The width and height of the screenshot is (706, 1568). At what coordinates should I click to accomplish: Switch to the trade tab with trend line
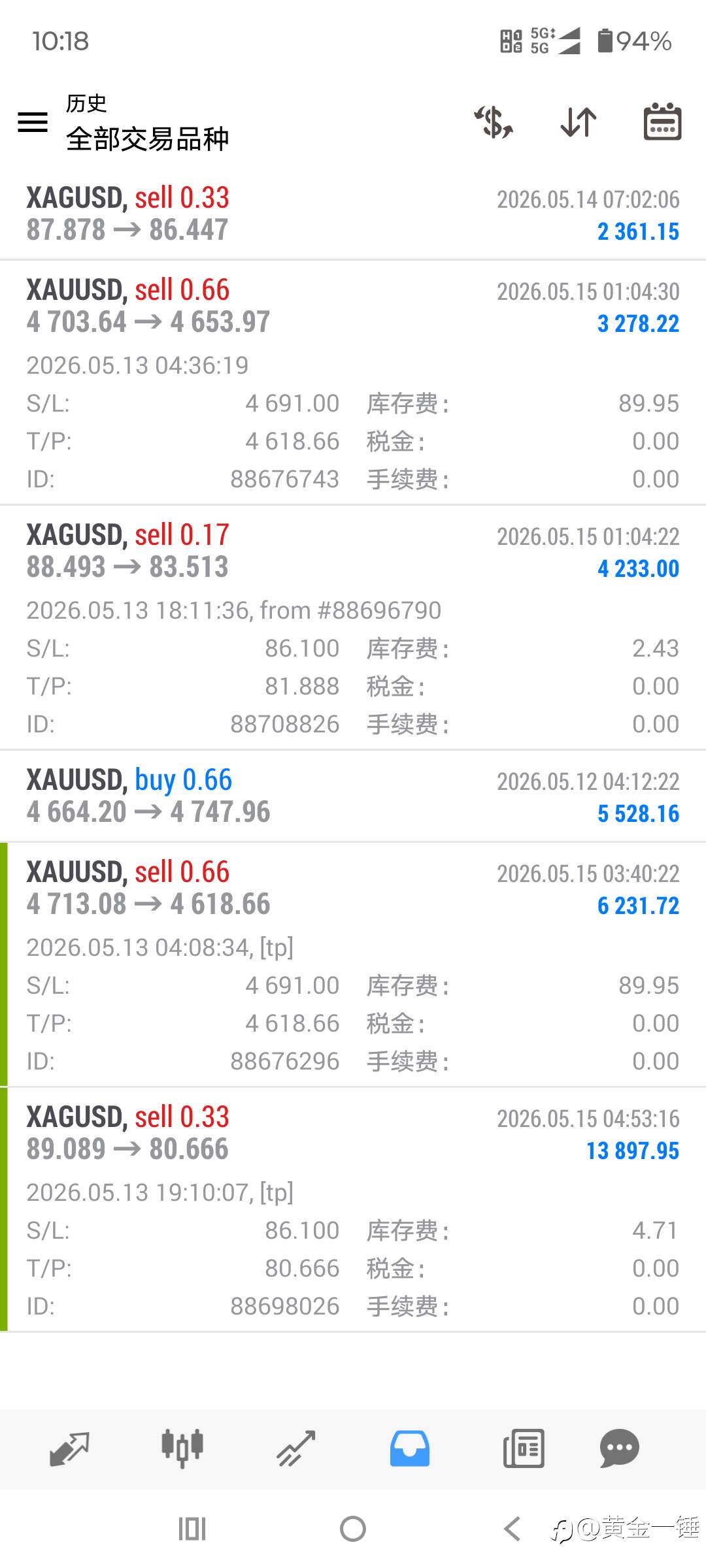296,1449
